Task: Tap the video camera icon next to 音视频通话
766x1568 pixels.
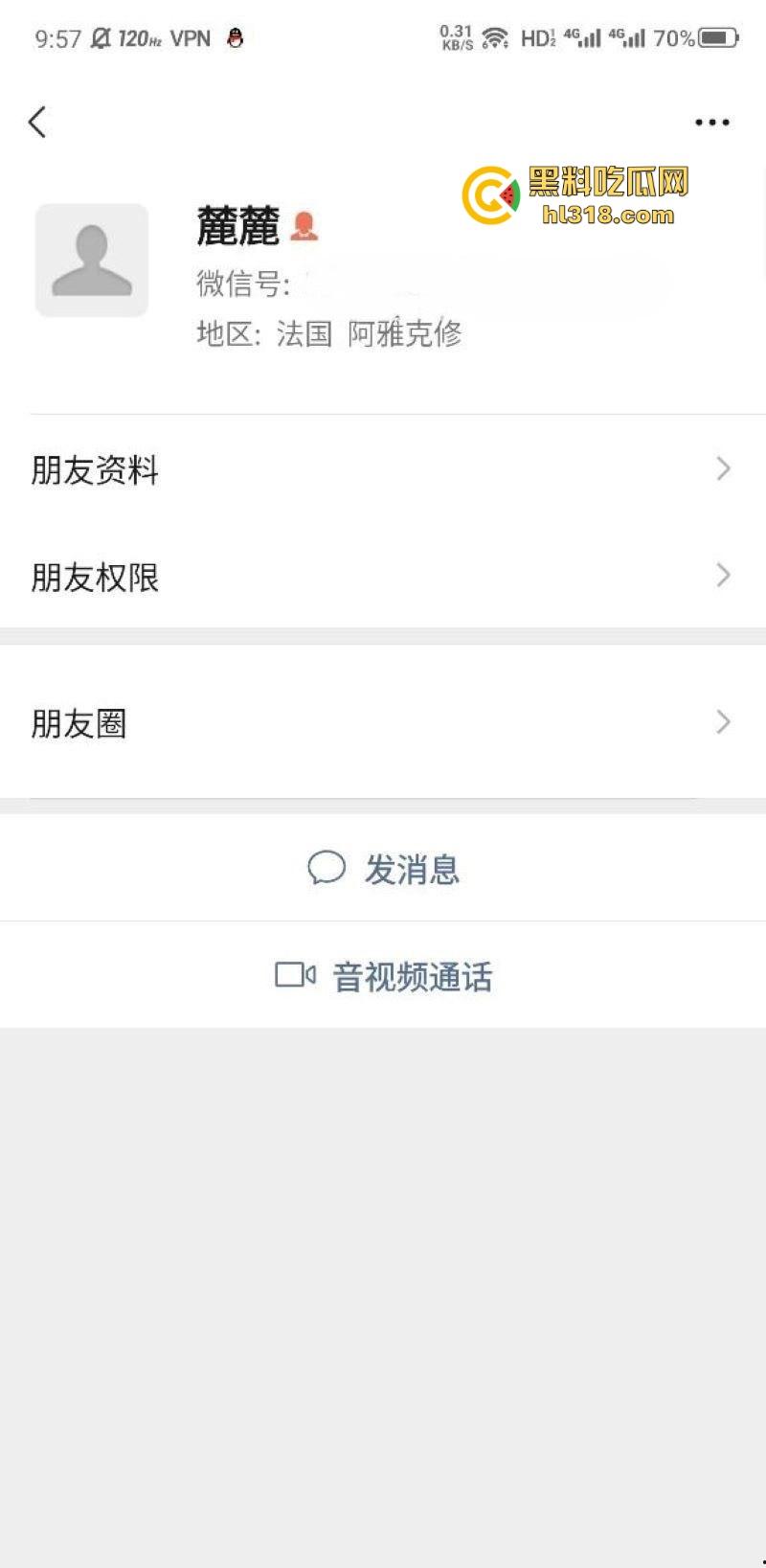Action: (x=297, y=975)
